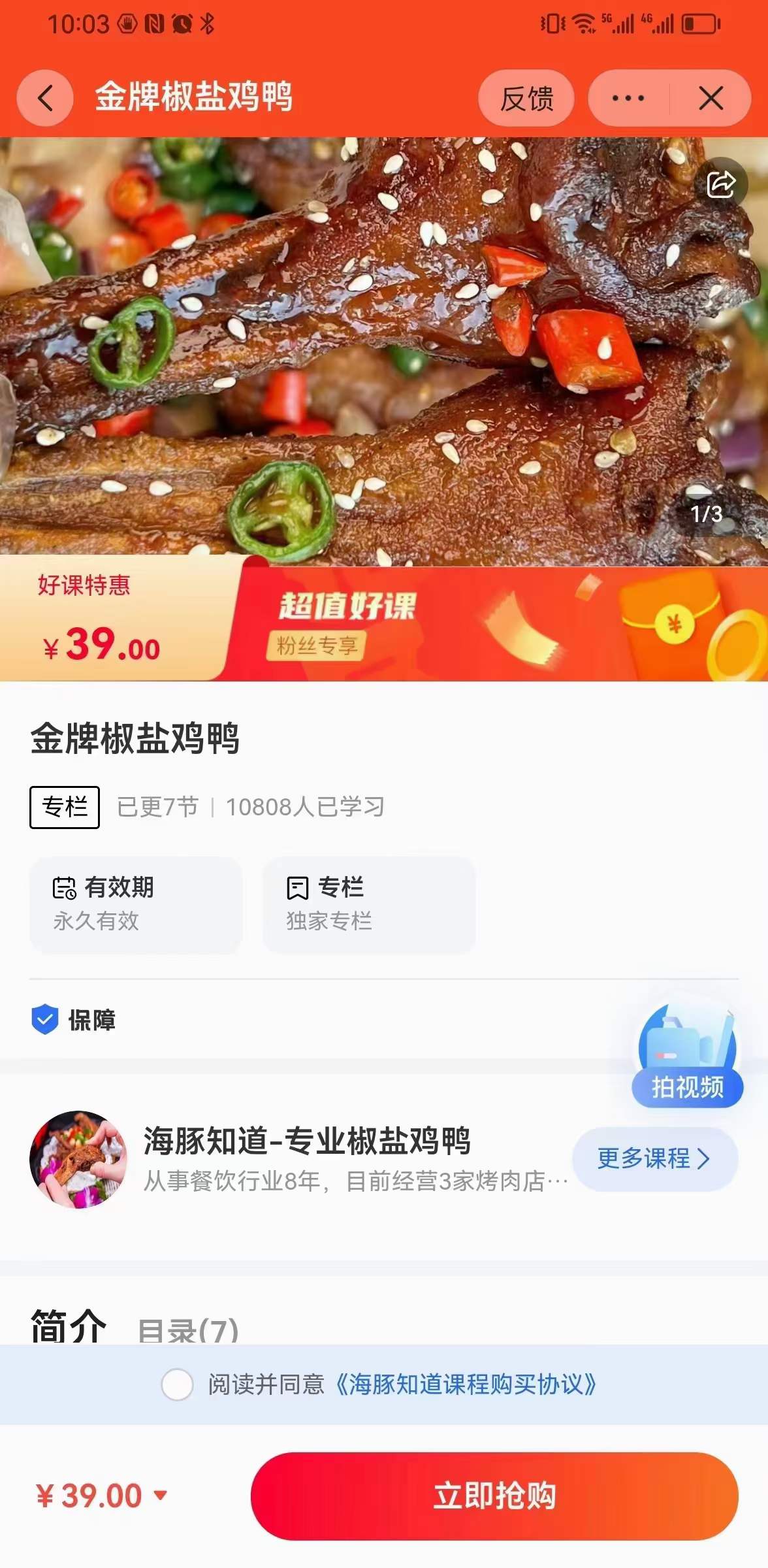Screen dimensions: 768x1568
Task: Select the 专栏 label badge
Action: click(64, 807)
